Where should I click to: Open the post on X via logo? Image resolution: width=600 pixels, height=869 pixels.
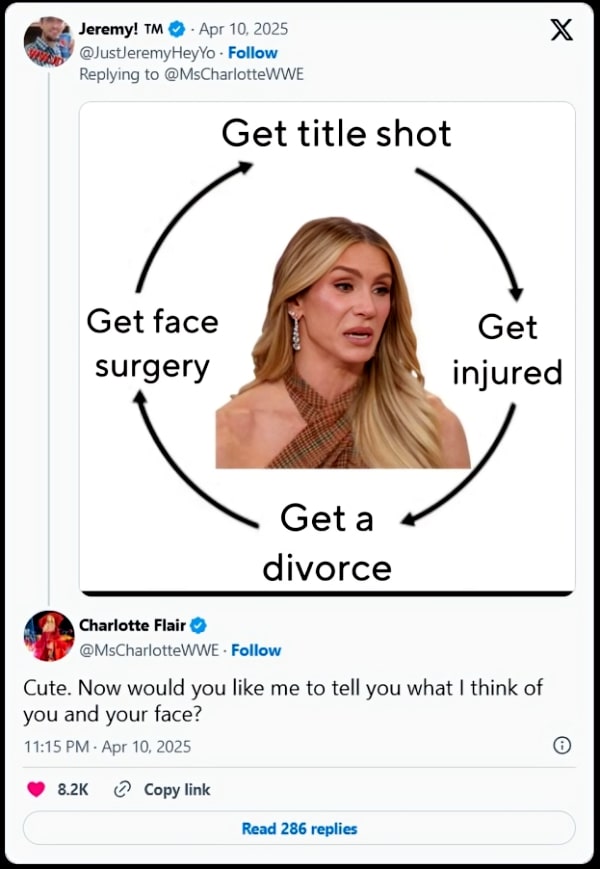tap(562, 30)
